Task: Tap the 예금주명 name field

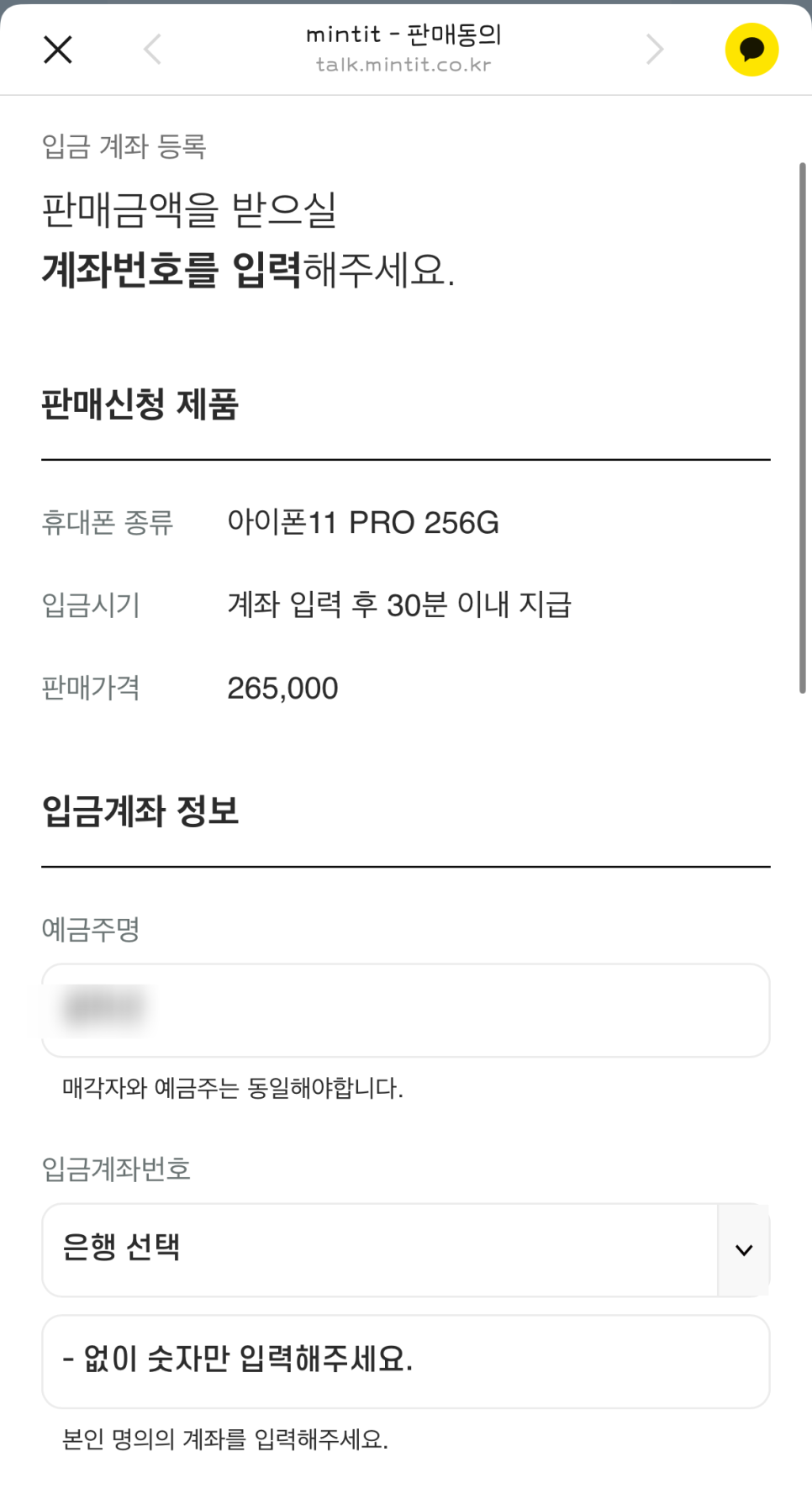Action: pos(406,1010)
